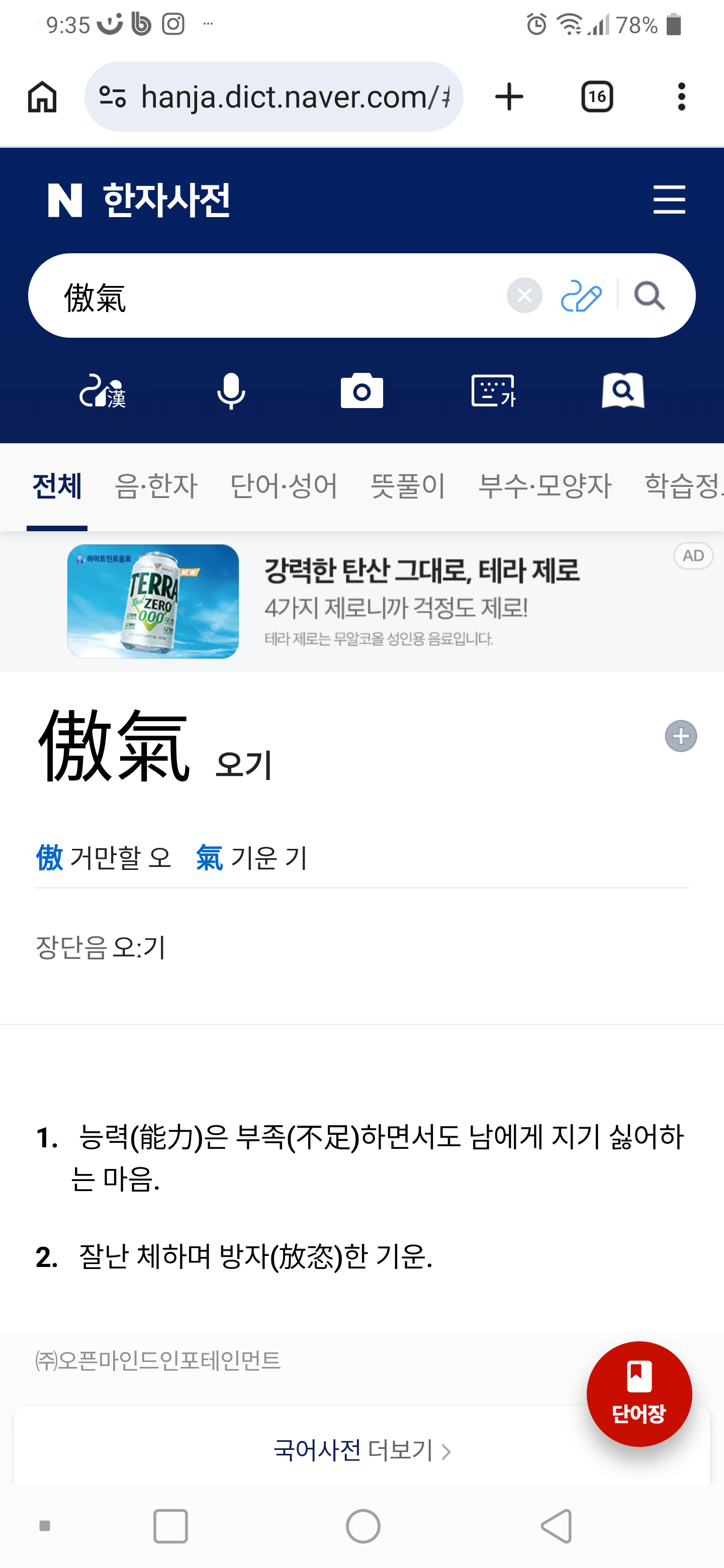Switch to the 단어·성어 tab
The height and width of the screenshot is (1568, 724).
point(284,486)
